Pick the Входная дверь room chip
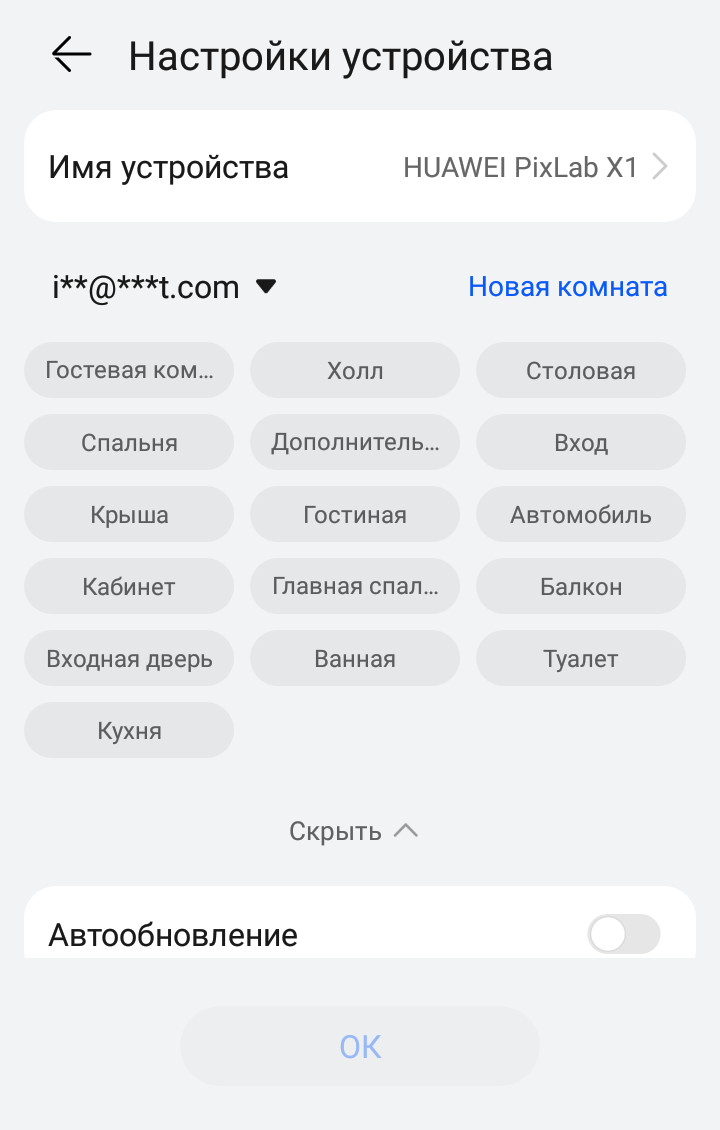The width and height of the screenshot is (720, 1130). pyautogui.click(x=129, y=659)
